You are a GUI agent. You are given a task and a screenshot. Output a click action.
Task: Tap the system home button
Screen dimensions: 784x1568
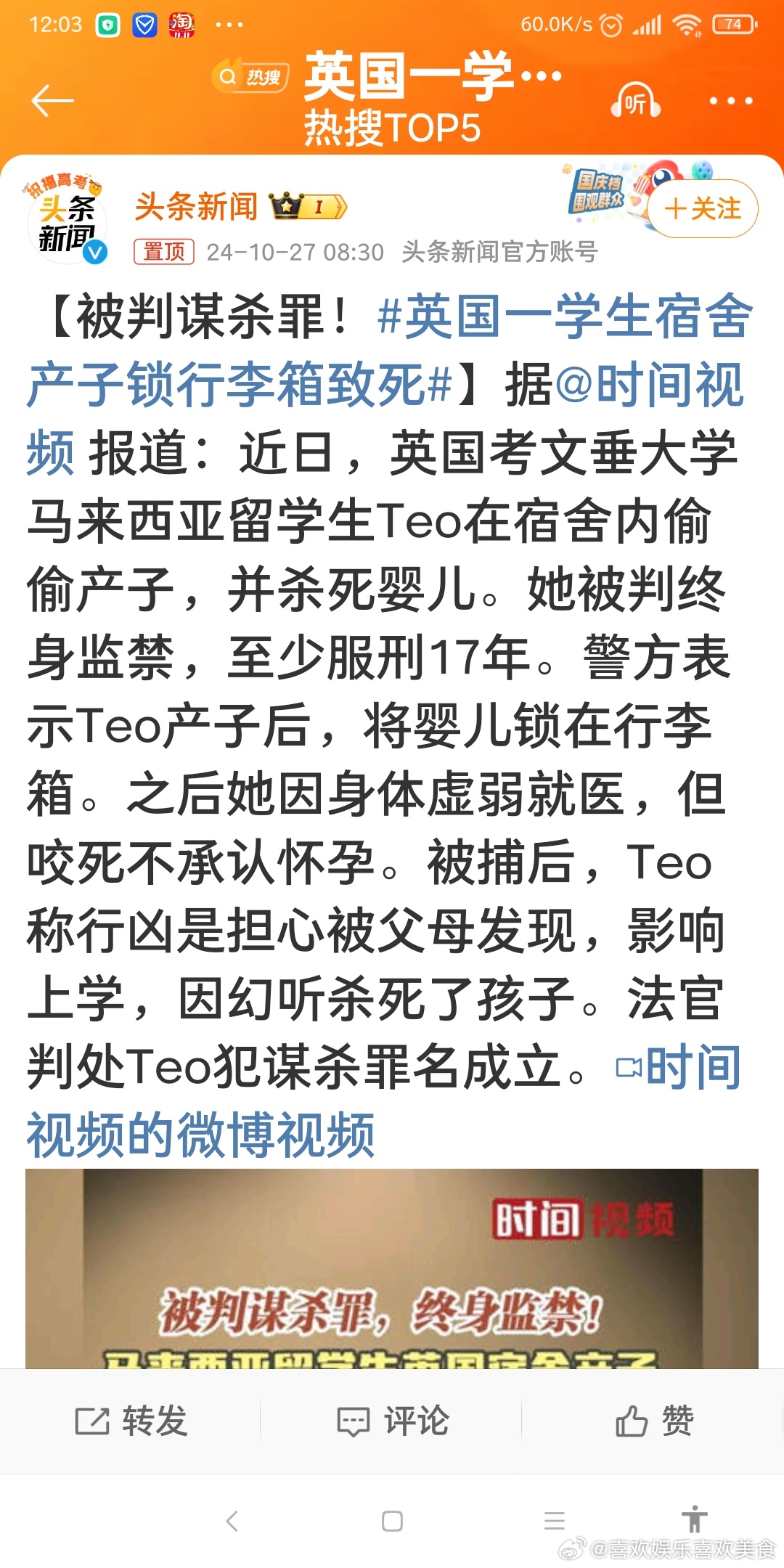pos(392,1521)
